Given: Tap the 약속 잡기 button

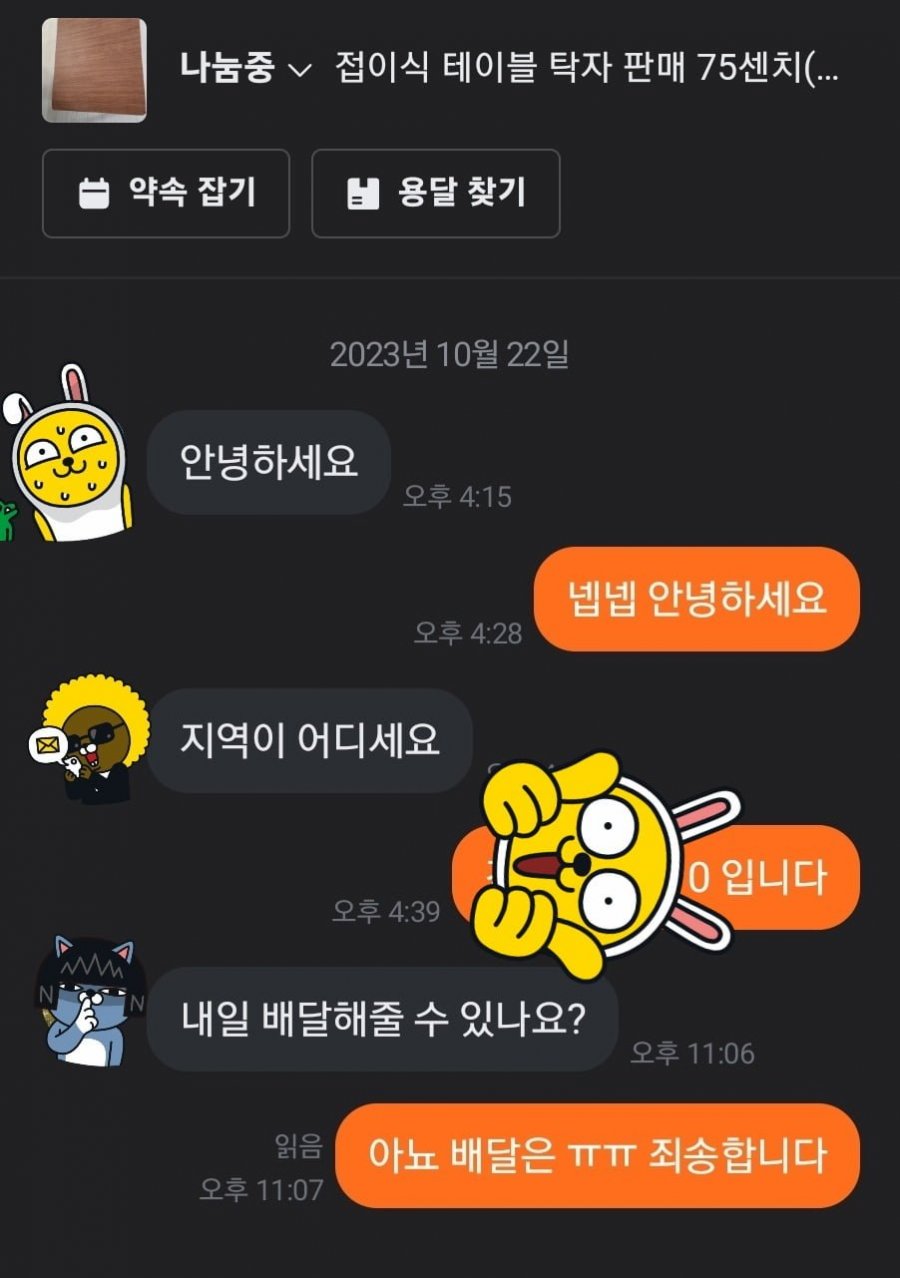Looking at the screenshot, I should (166, 193).
